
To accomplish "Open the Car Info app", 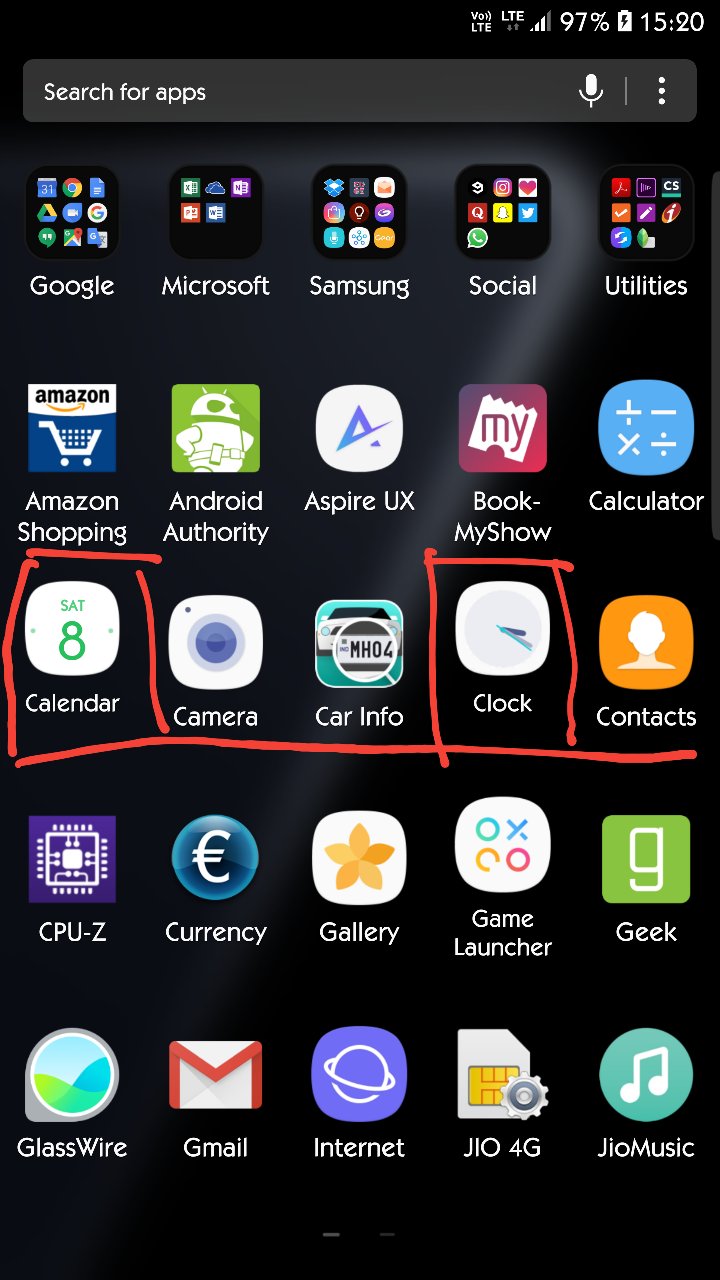I will tap(359, 643).
